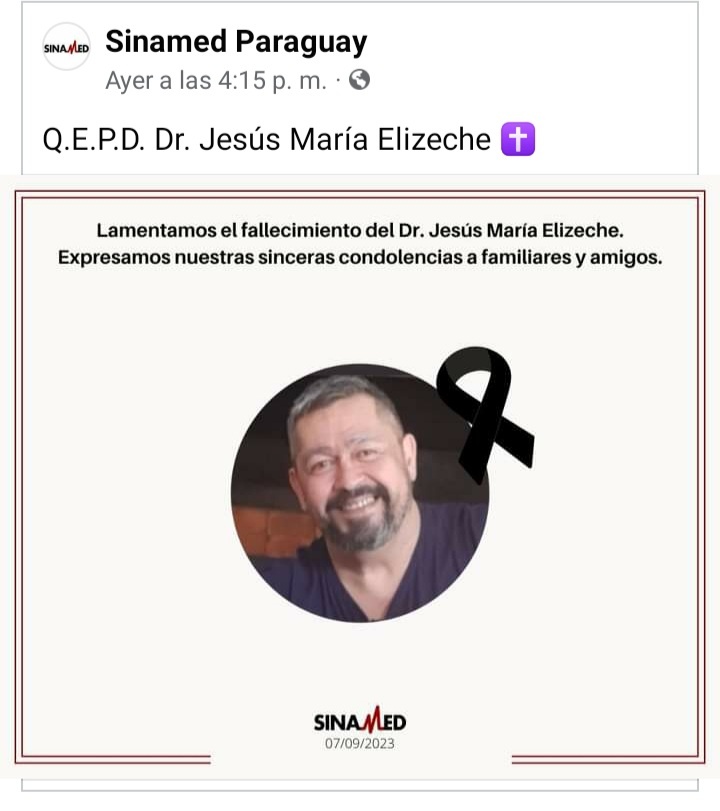Image resolution: width=720 pixels, height=811 pixels.
Task: Open the Sinamed Paraguay page name
Action: pyautogui.click(x=235, y=42)
